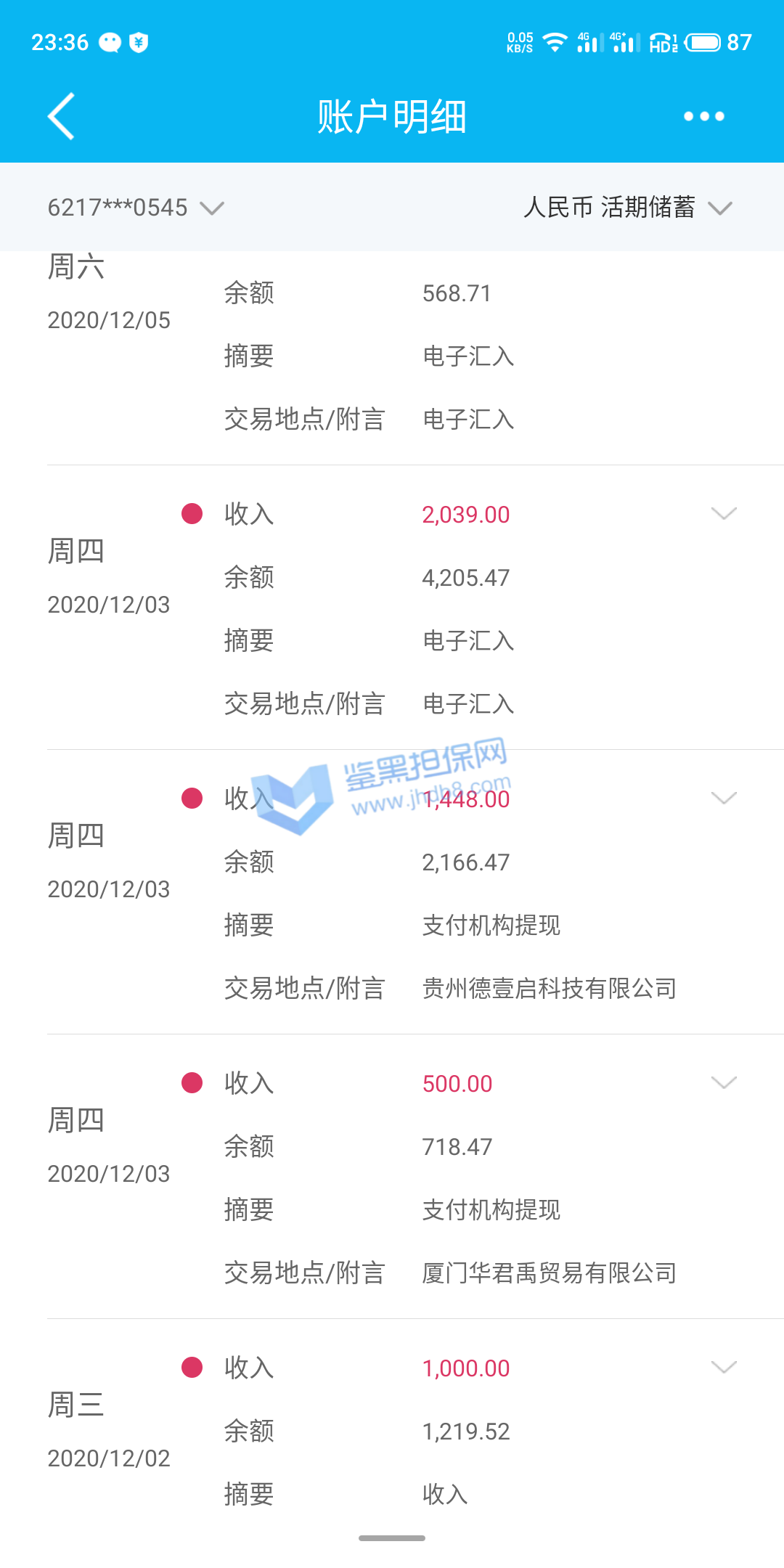Expand the 2,039.00 income transaction
The height and width of the screenshot is (1568, 784).
724,514
